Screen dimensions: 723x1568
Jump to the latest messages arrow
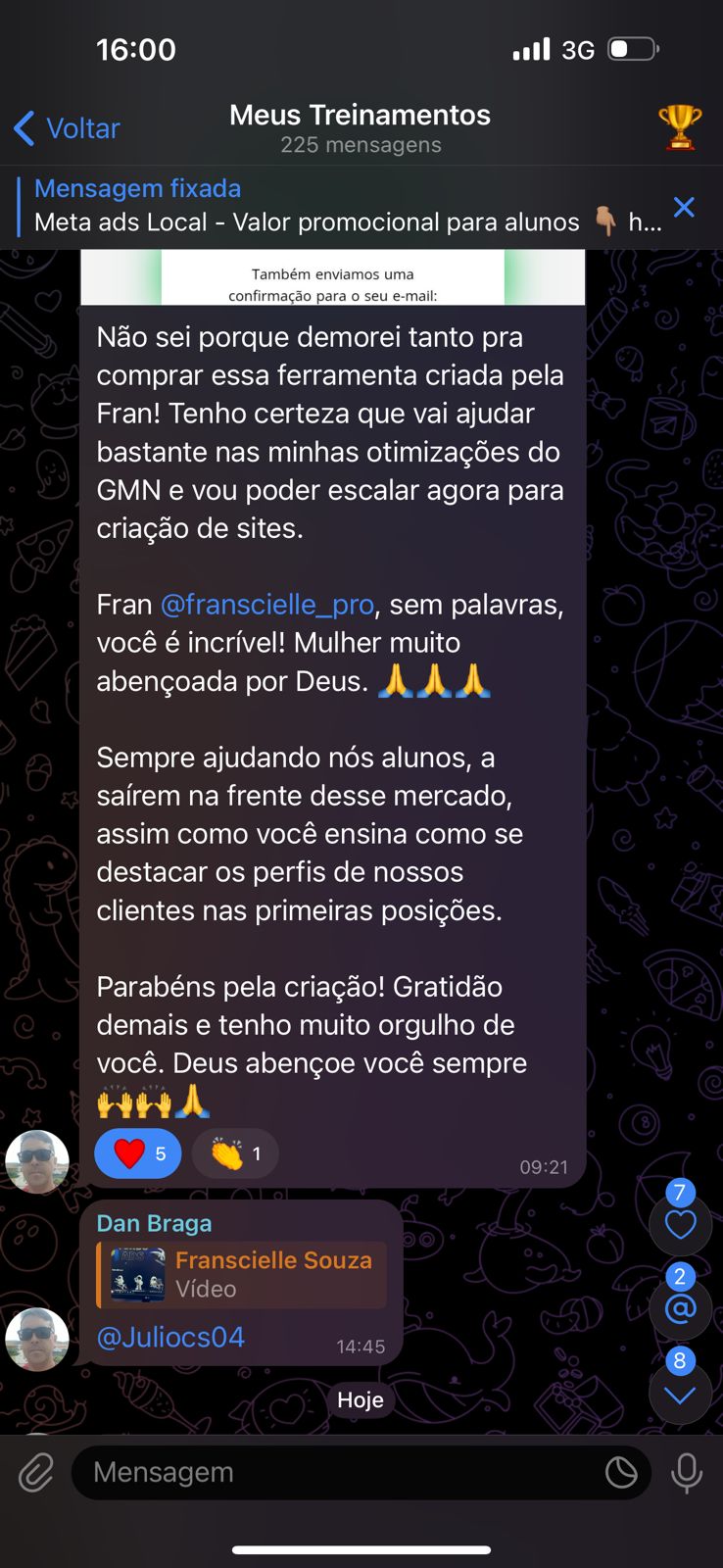pyautogui.click(x=680, y=1394)
